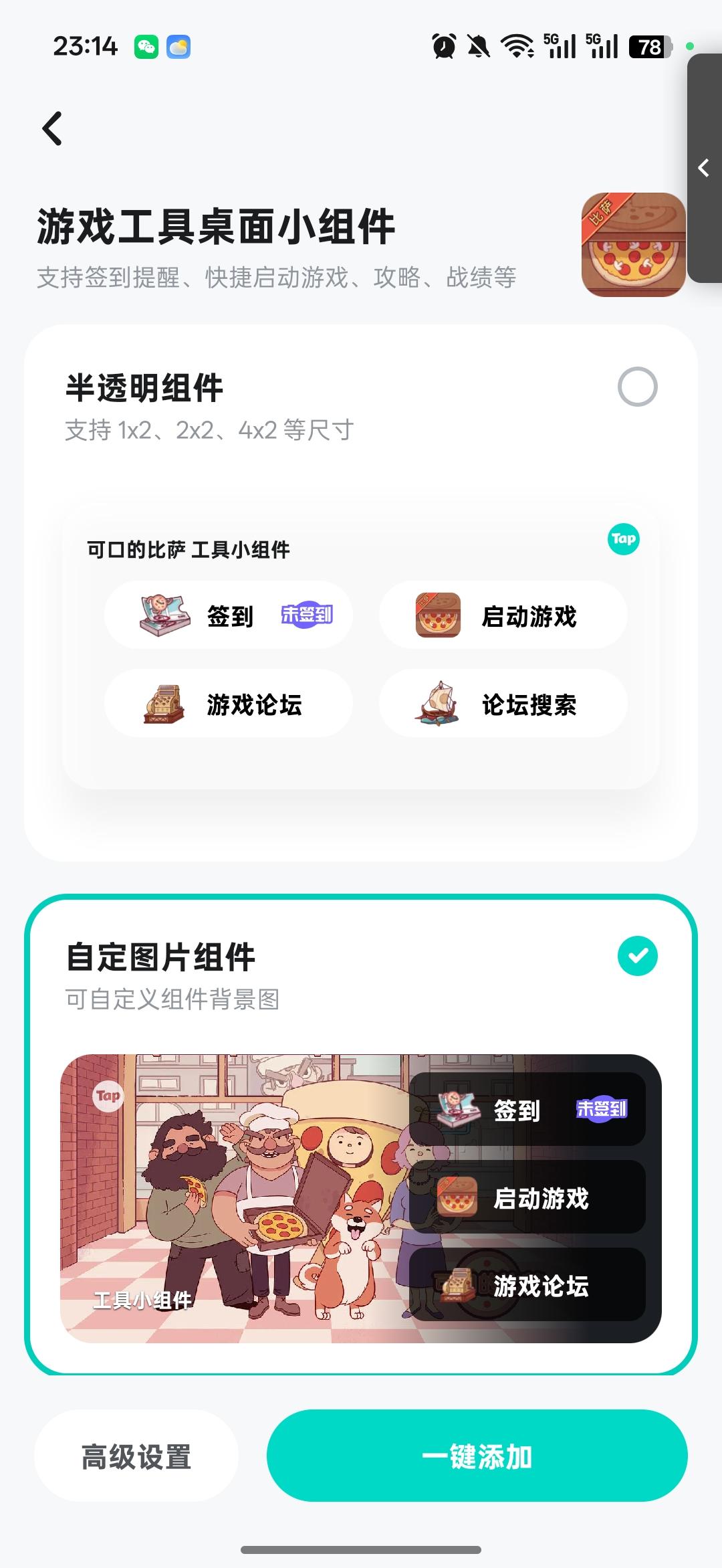The height and width of the screenshot is (1568, 722).
Task: Open the game via the 启动游戏 pizza icon
Action: click(x=438, y=615)
